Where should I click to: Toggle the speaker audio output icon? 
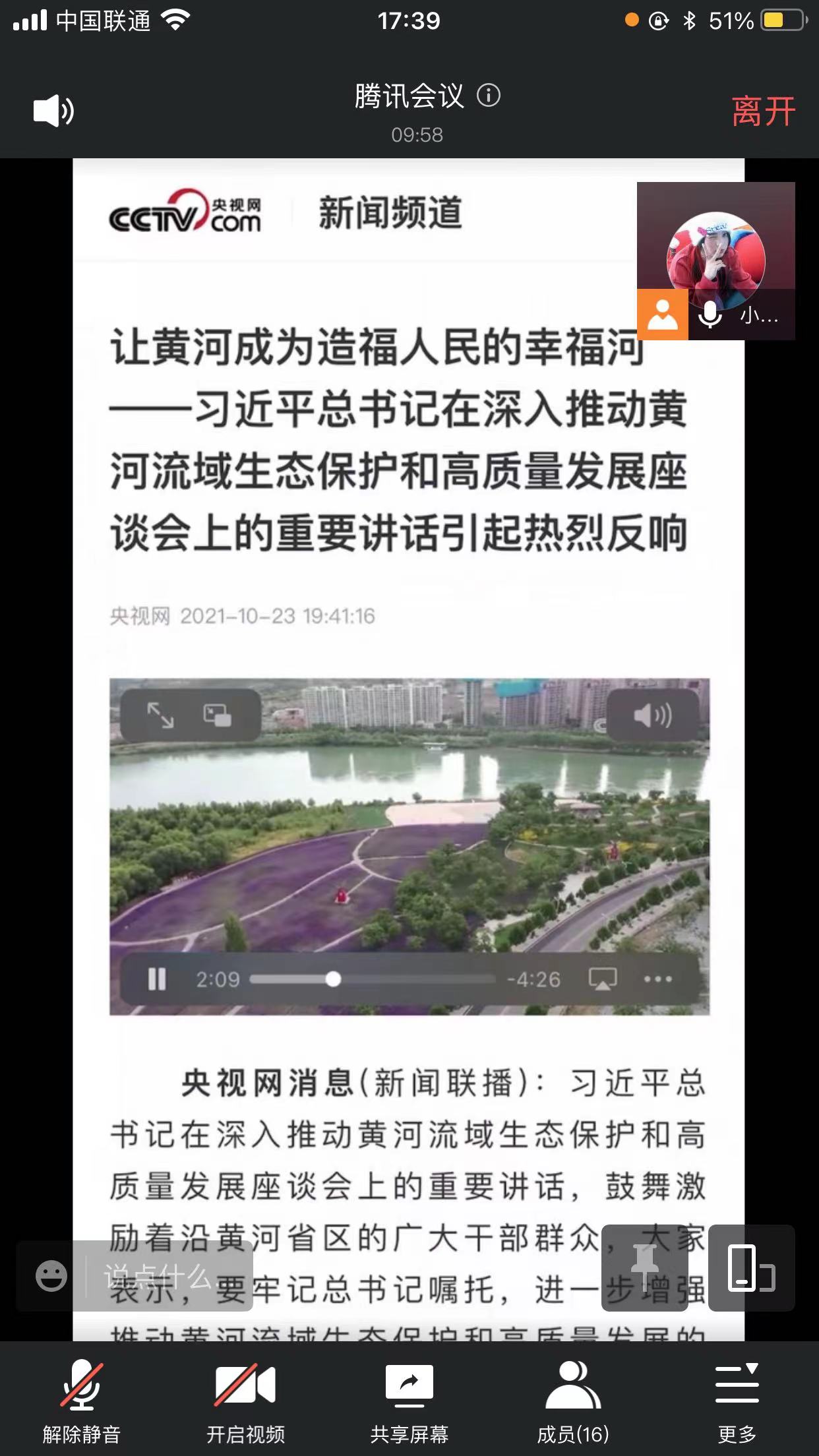click(x=53, y=111)
